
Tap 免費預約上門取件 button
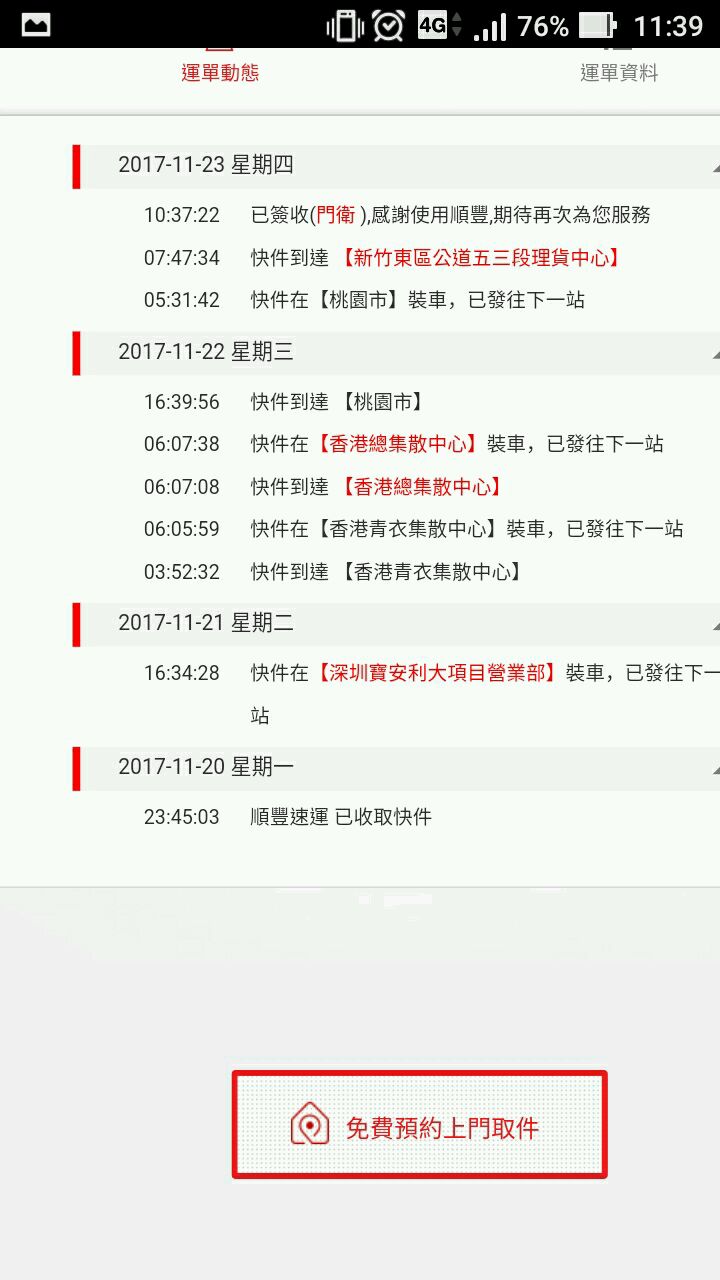[420, 1125]
